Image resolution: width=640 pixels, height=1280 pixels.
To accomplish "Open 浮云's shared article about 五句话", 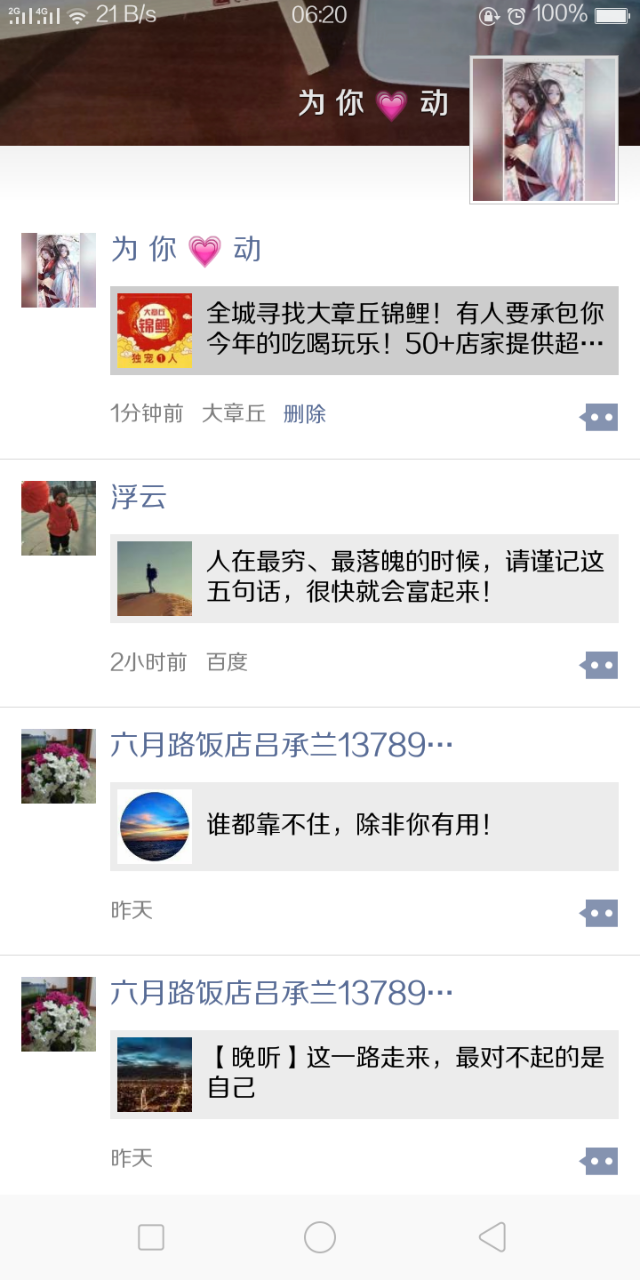I will (364, 578).
